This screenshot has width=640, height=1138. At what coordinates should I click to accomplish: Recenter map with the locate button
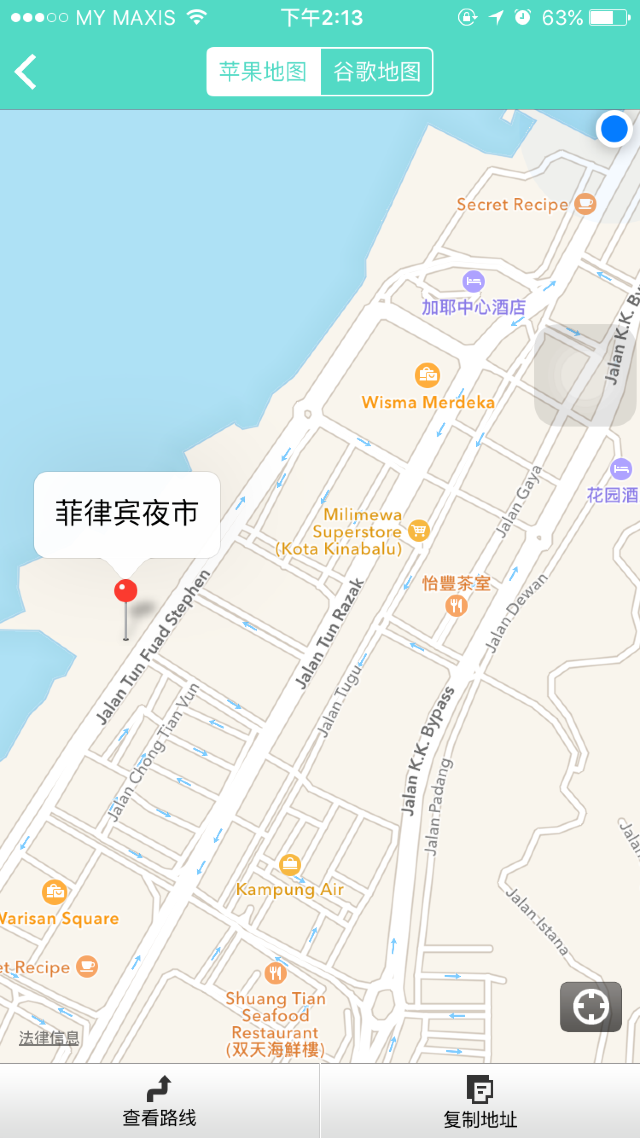[x=590, y=1006]
